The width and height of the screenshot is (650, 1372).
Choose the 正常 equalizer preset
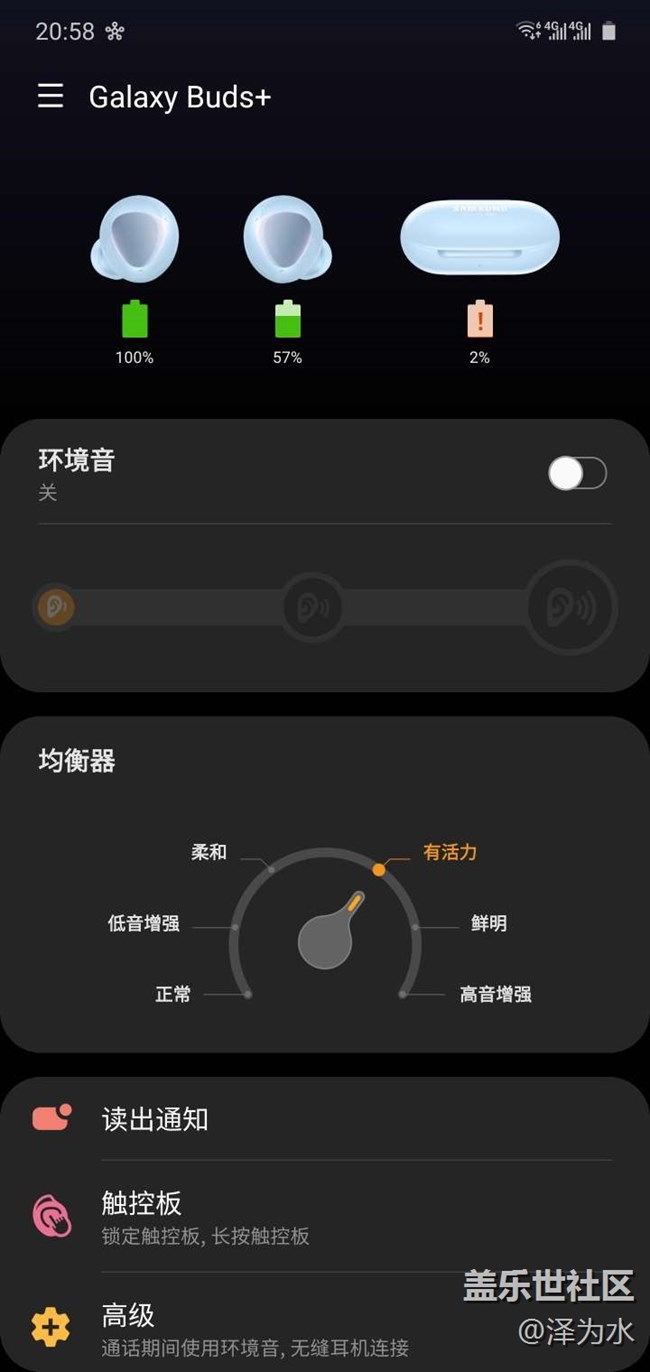(x=173, y=994)
